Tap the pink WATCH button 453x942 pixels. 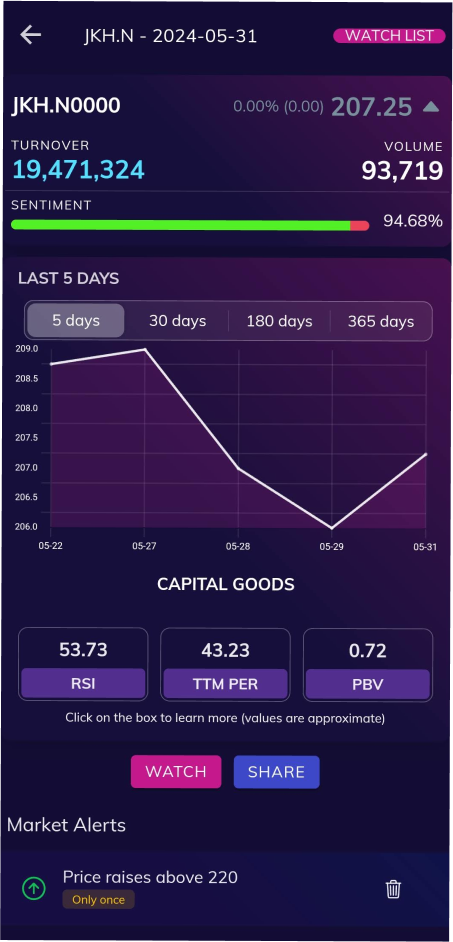(176, 771)
